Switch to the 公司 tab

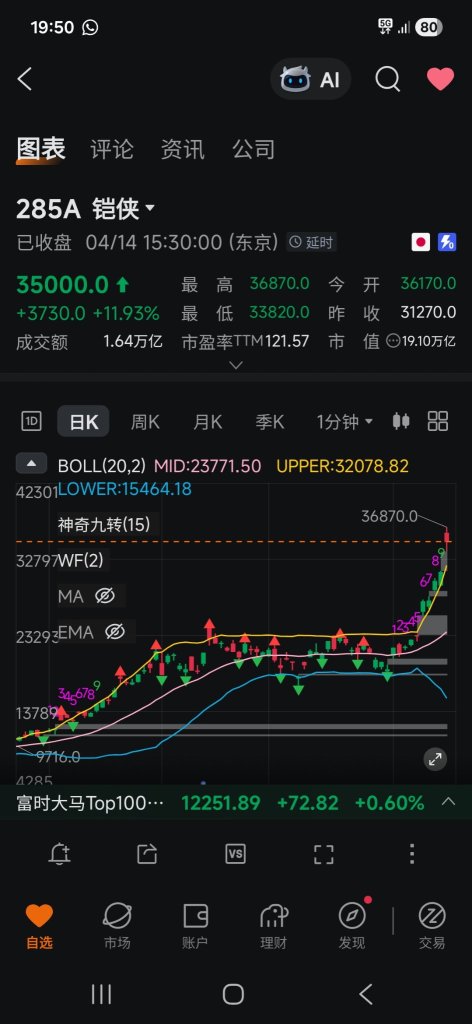(254, 150)
